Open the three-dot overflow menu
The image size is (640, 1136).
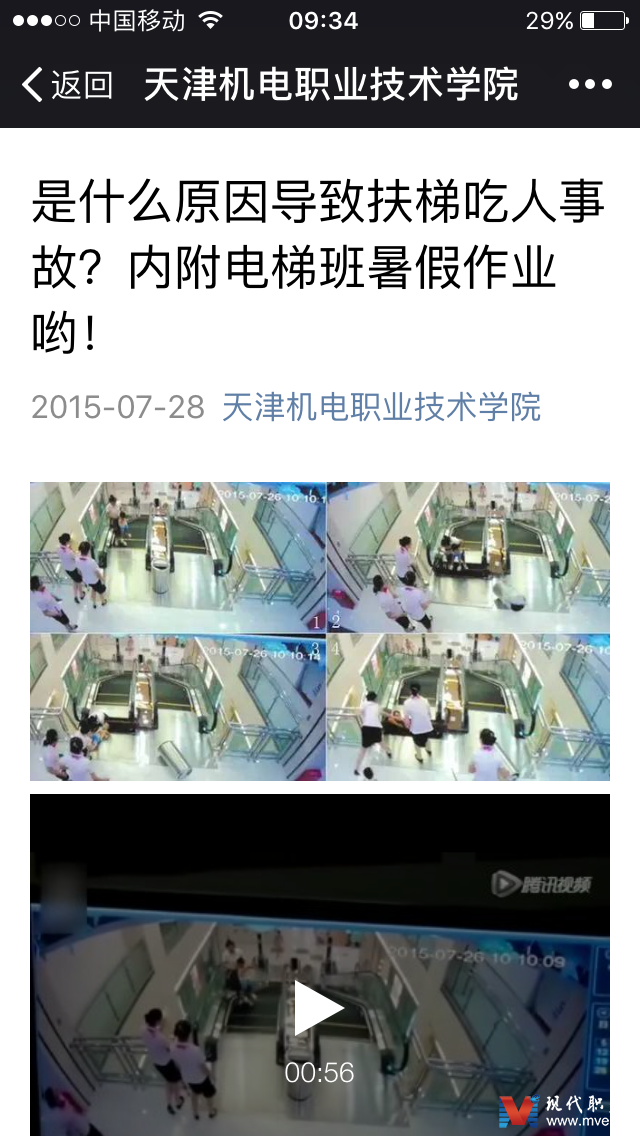(x=590, y=85)
